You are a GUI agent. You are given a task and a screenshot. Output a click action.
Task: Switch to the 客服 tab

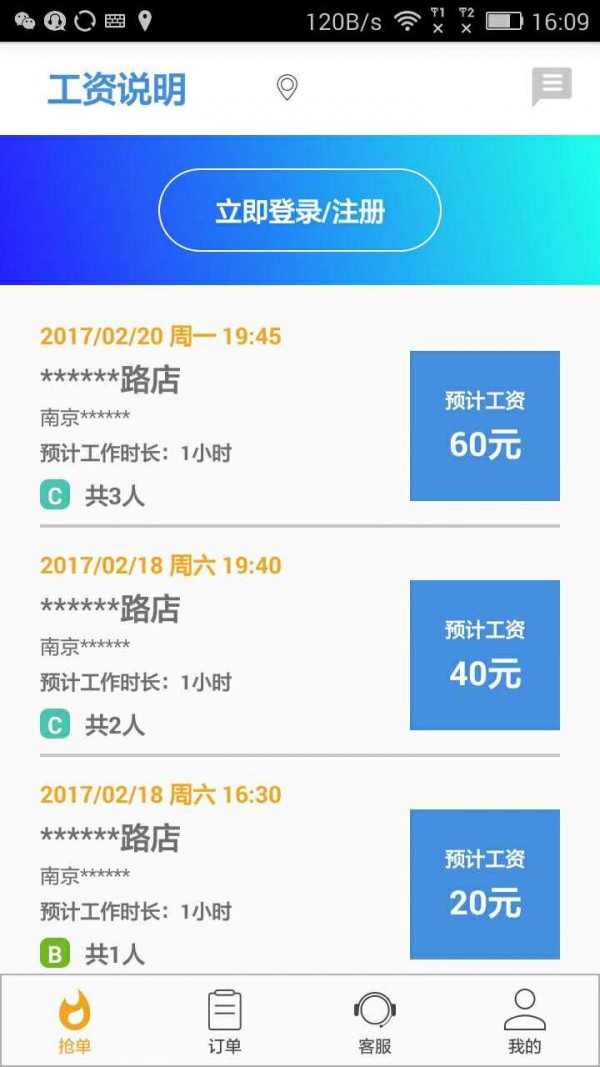point(375,1021)
